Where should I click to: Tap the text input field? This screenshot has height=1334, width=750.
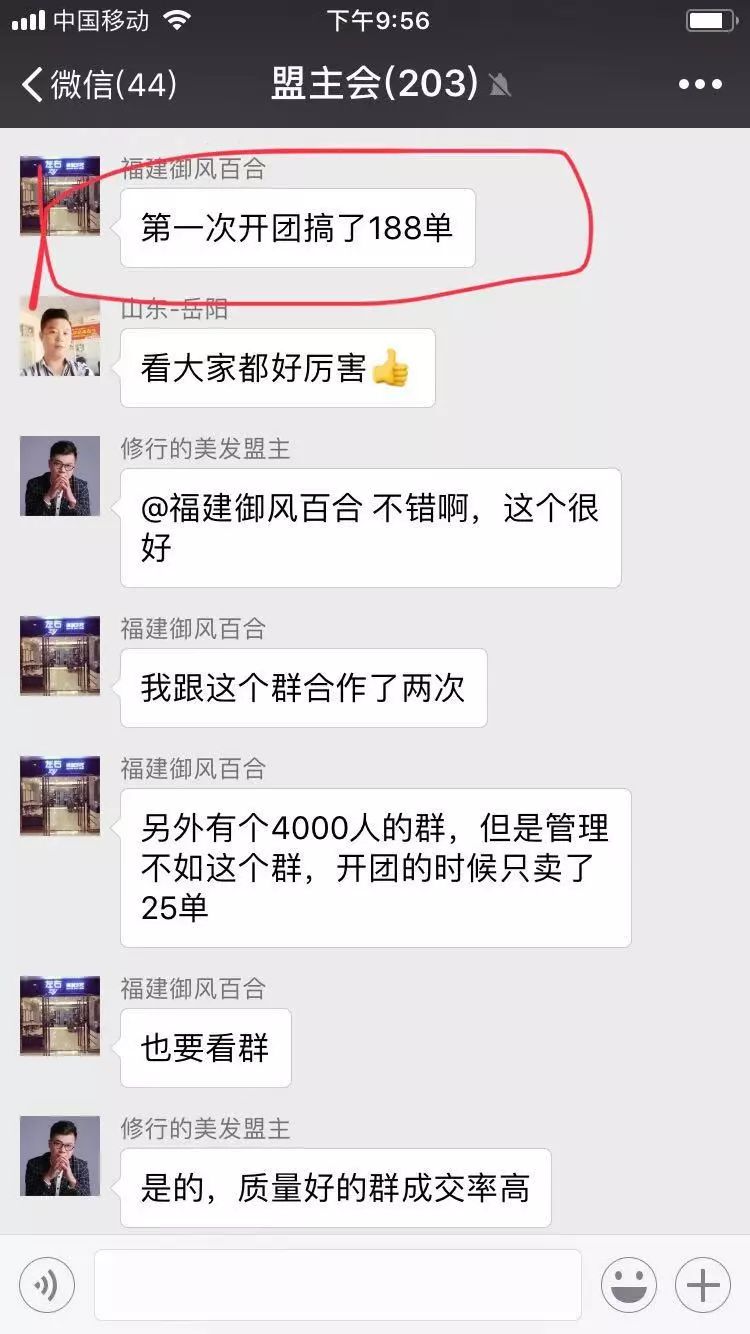click(335, 1285)
